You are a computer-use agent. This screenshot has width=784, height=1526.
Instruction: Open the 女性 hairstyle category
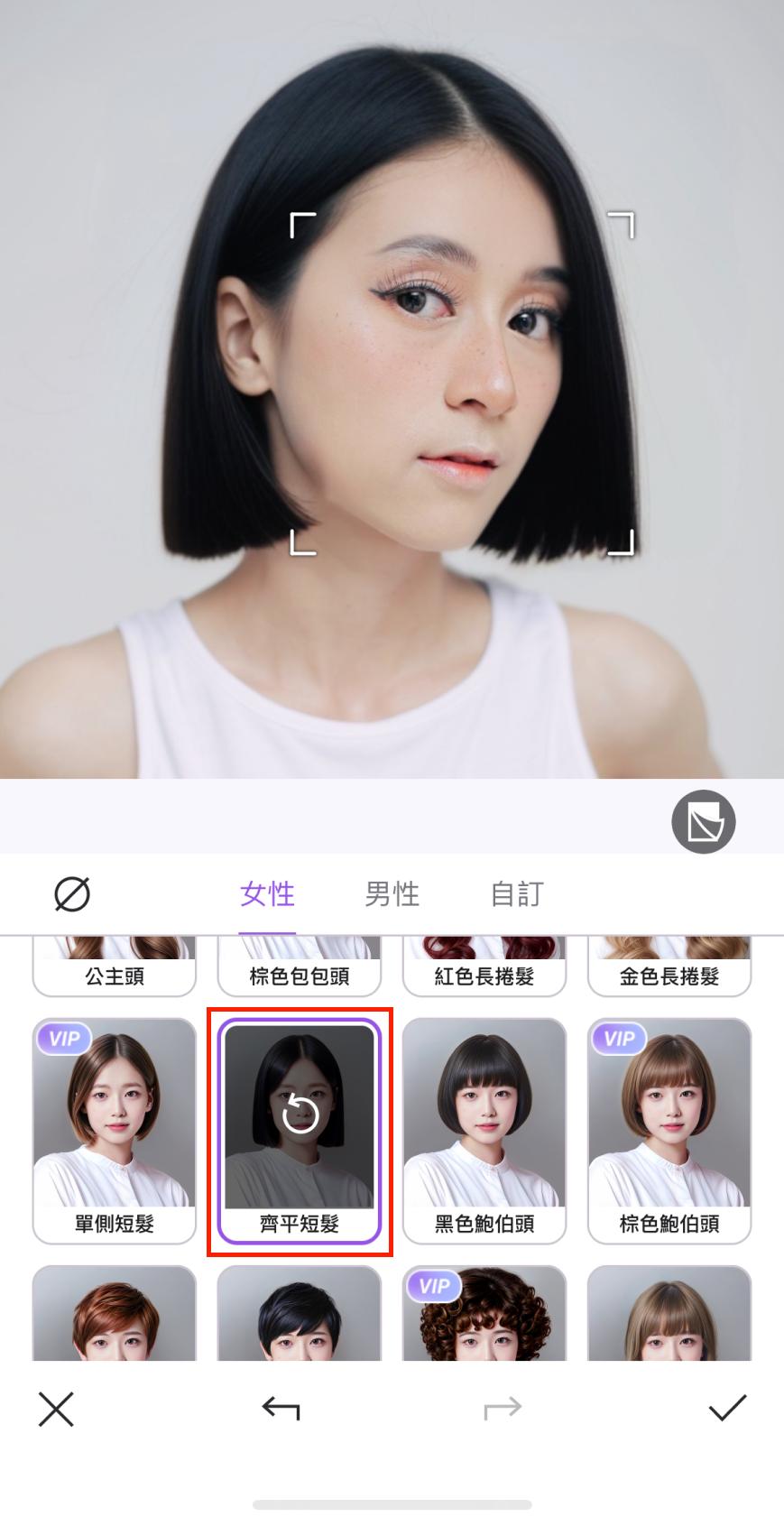click(x=266, y=893)
